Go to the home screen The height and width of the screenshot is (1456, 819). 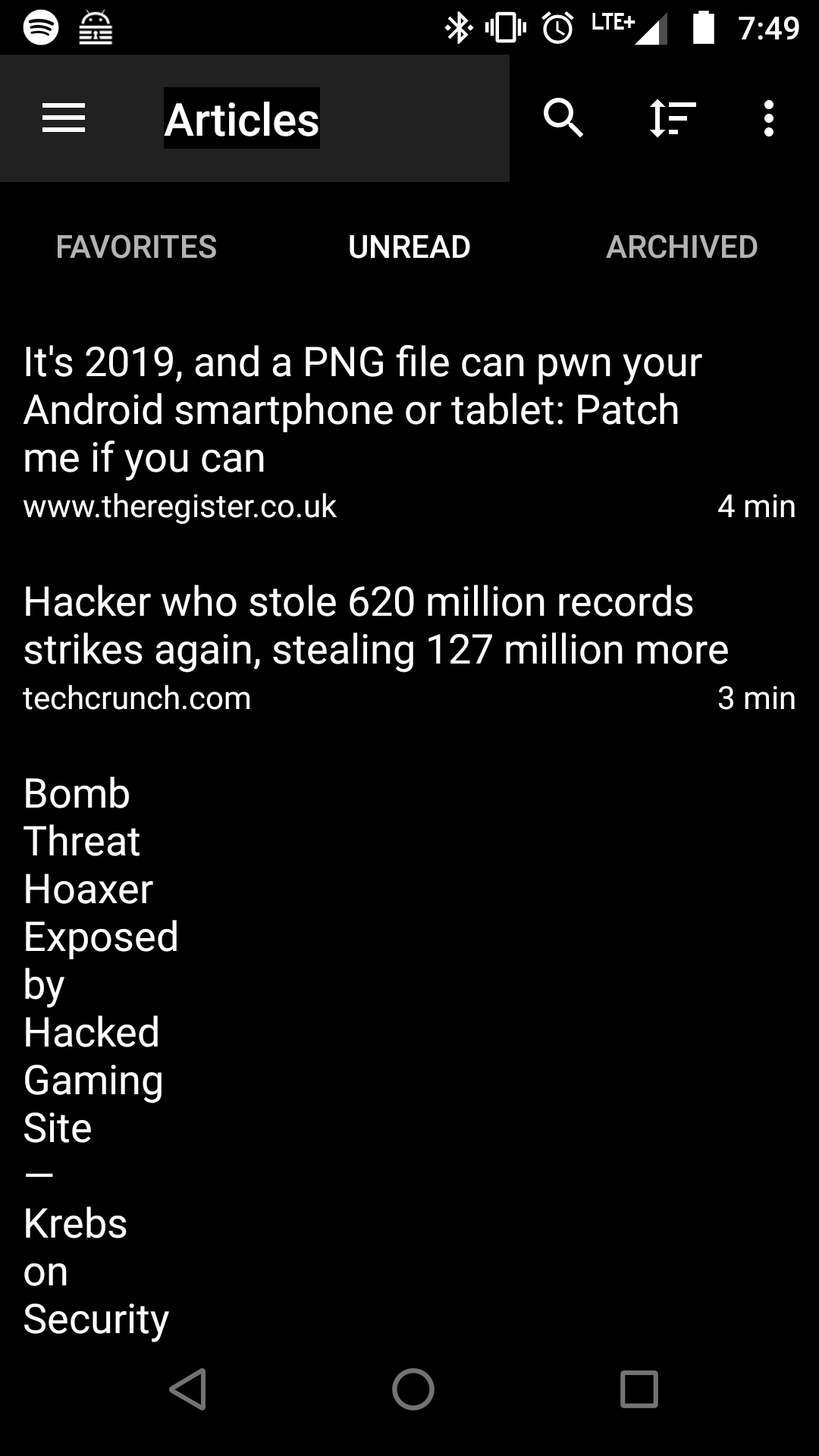coord(413,1389)
